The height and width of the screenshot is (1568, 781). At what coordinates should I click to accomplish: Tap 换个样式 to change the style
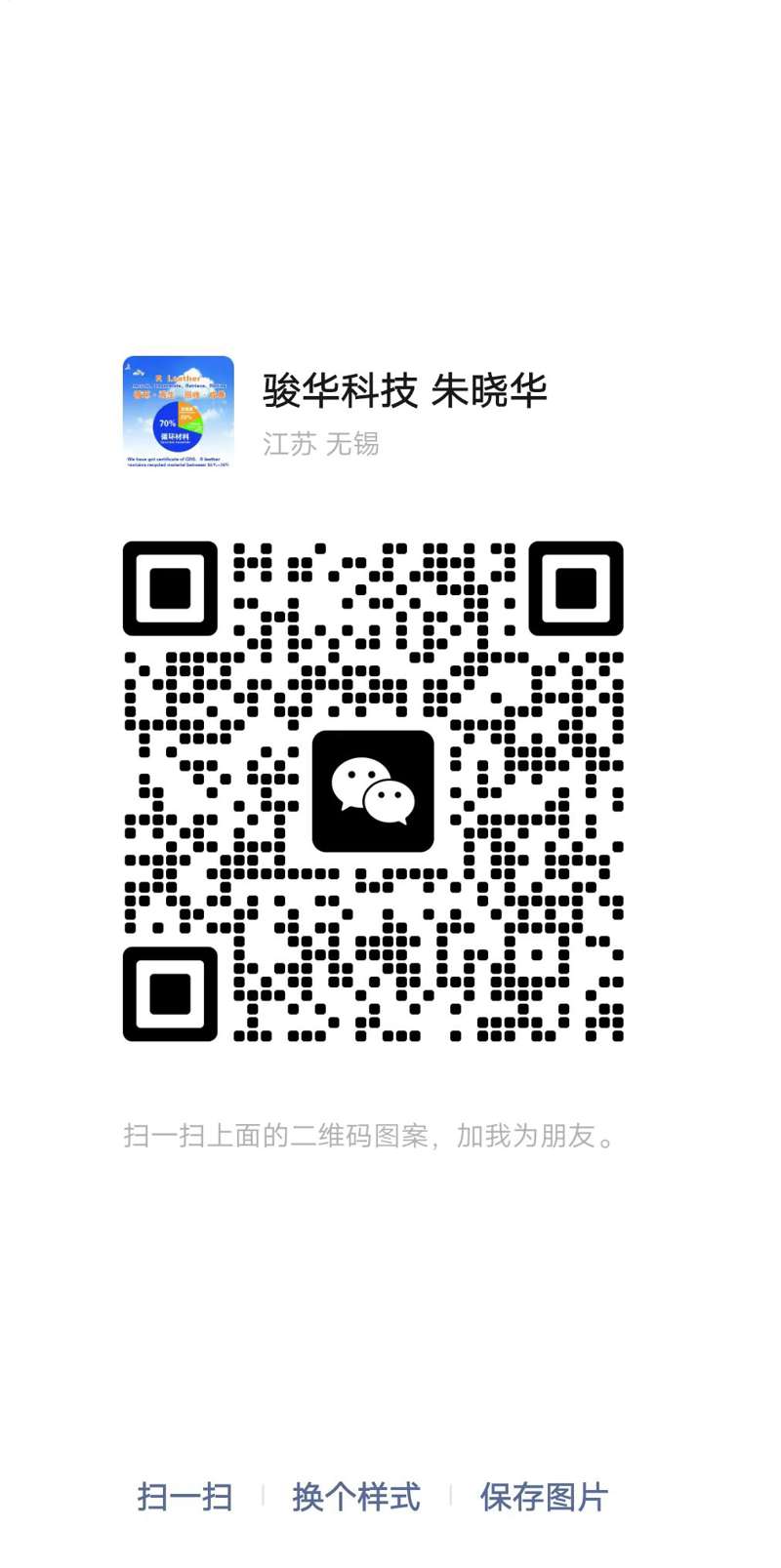(x=356, y=1496)
